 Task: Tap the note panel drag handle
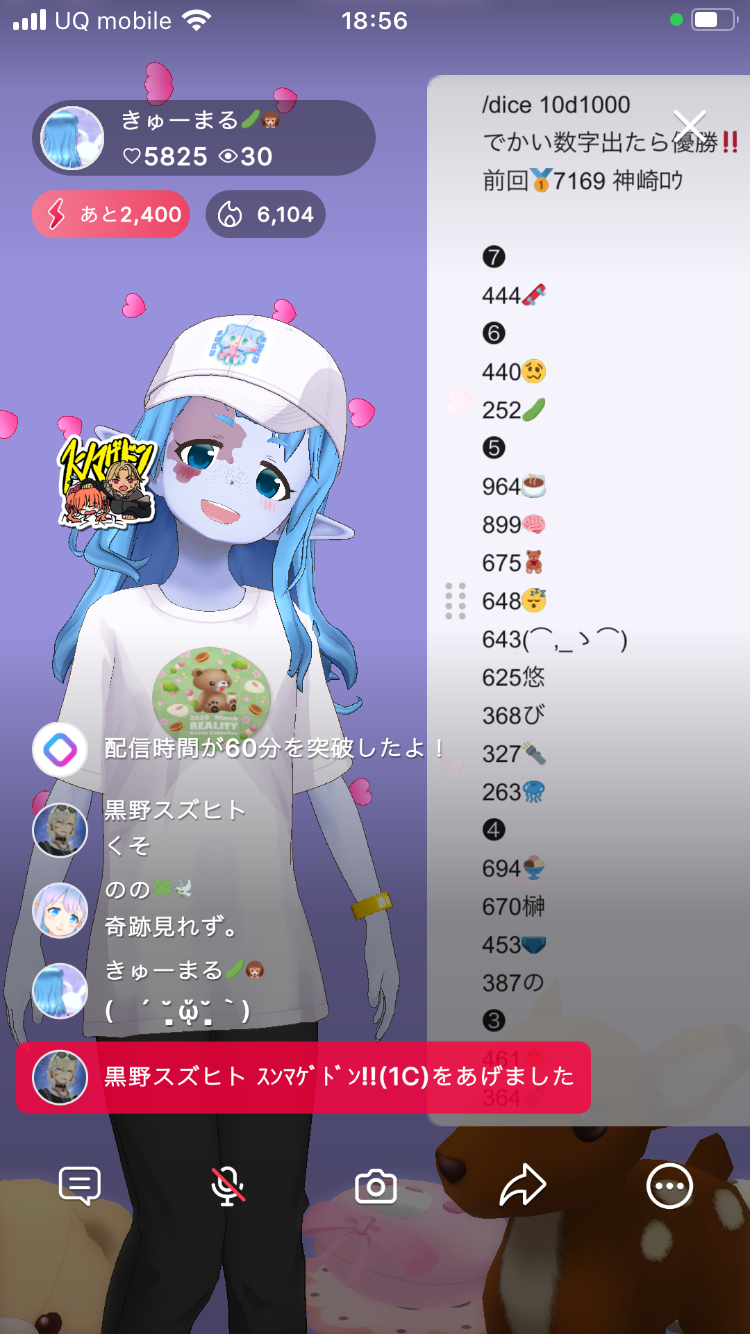pyautogui.click(x=455, y=600)
